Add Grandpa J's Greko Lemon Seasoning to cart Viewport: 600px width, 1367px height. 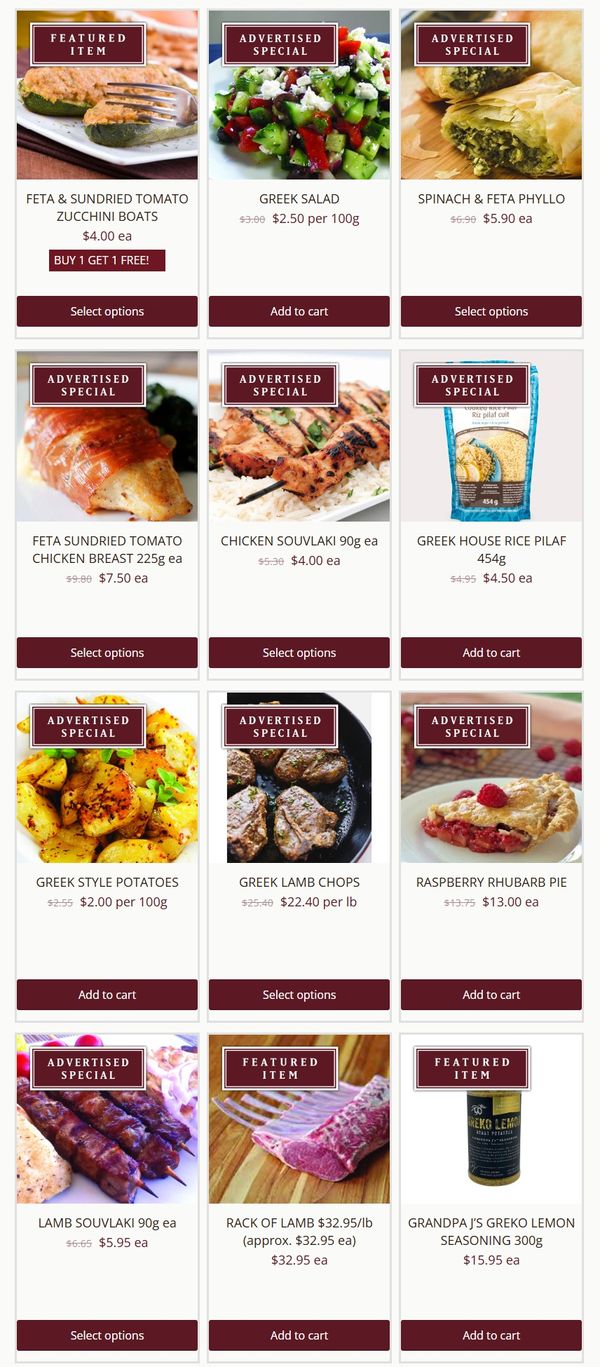coord(491,1335)
